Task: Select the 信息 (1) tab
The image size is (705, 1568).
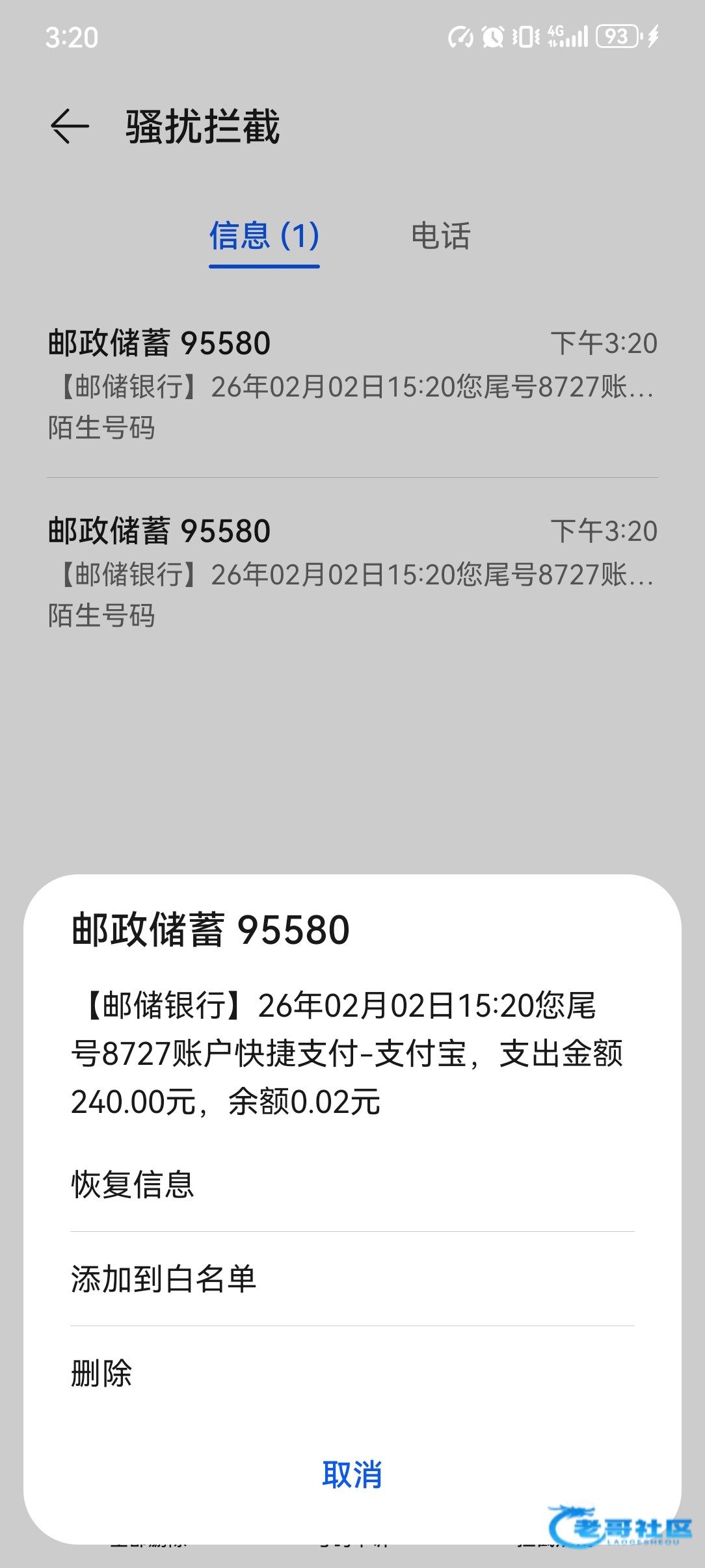Action: pyautogui.click(x=264, y=236)
